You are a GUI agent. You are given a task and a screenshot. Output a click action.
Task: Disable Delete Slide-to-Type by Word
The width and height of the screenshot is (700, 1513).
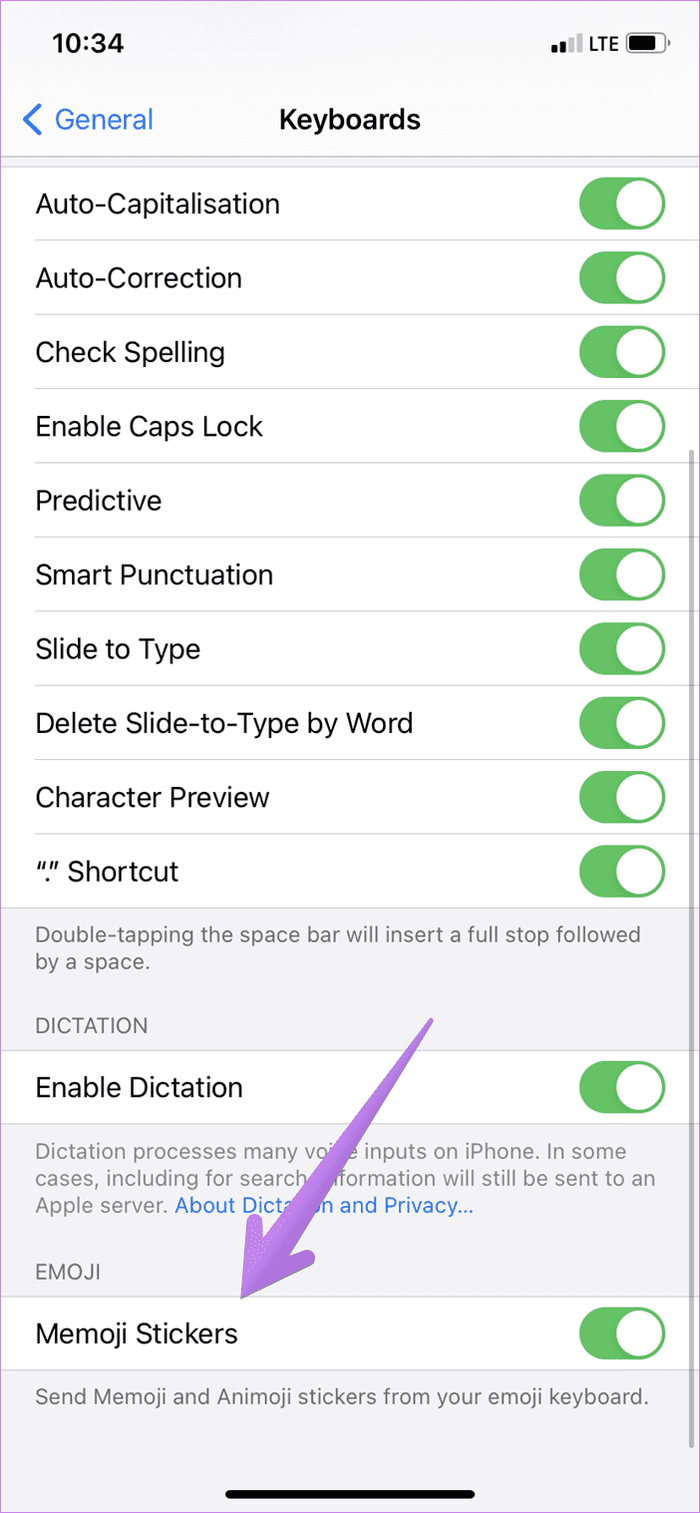pos(622,723)
